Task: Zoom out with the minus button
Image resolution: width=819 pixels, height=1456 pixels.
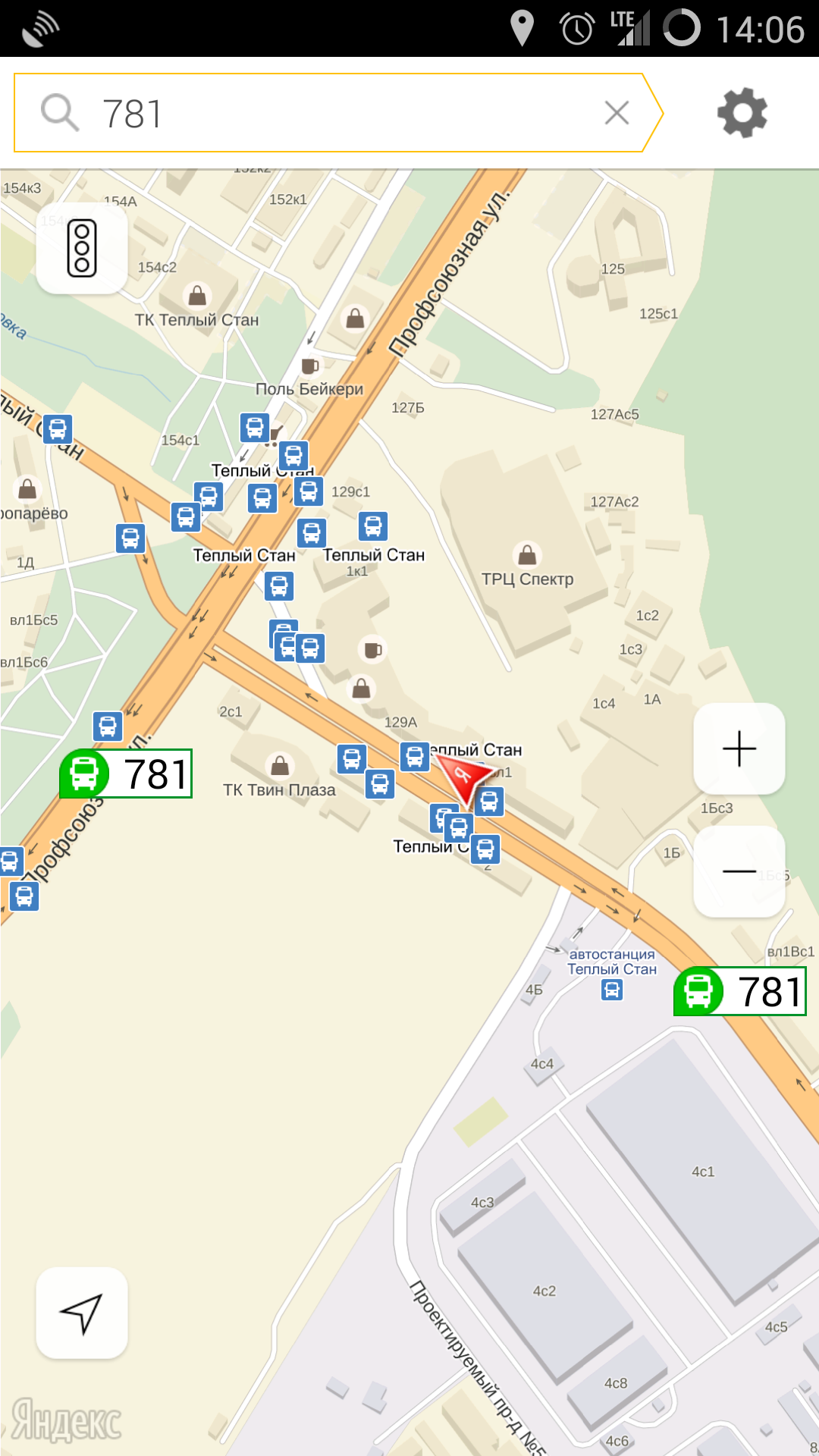Action: [739, 871]
